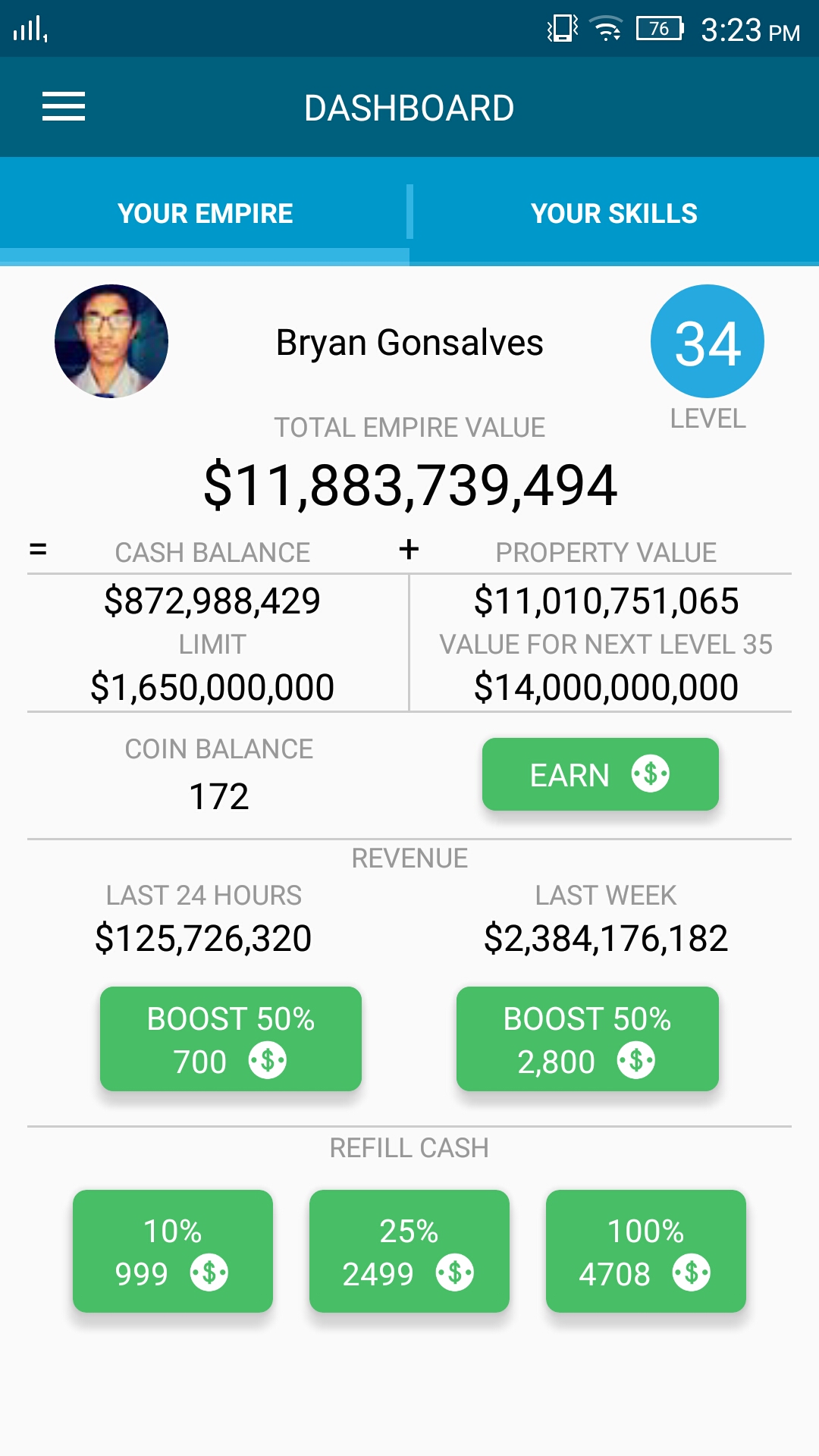819x1456 pixels.
Task: Refill 100% cash for 4708 coins
Action: (646, 1251)
